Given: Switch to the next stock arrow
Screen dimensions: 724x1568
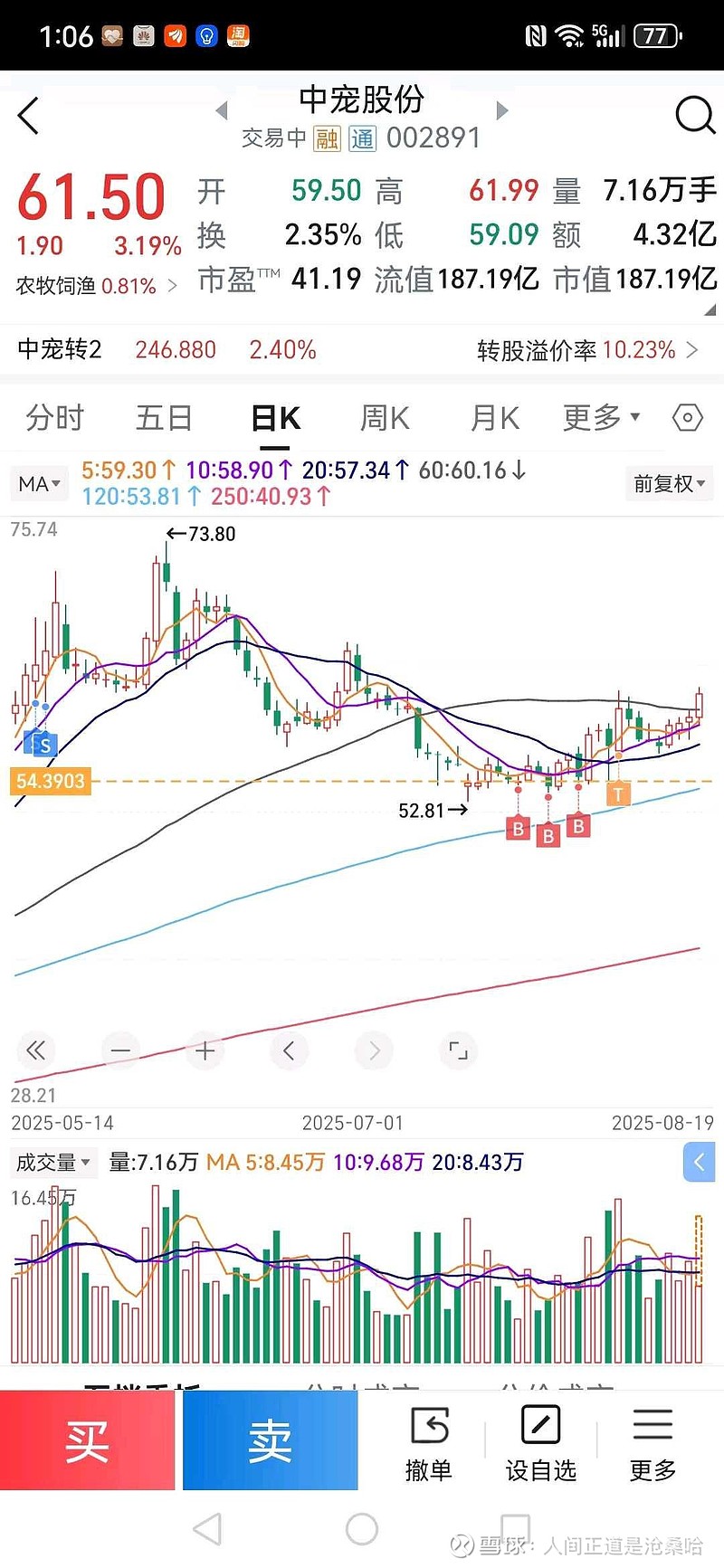Looking at the screenshot, I should tap(503, 111).
